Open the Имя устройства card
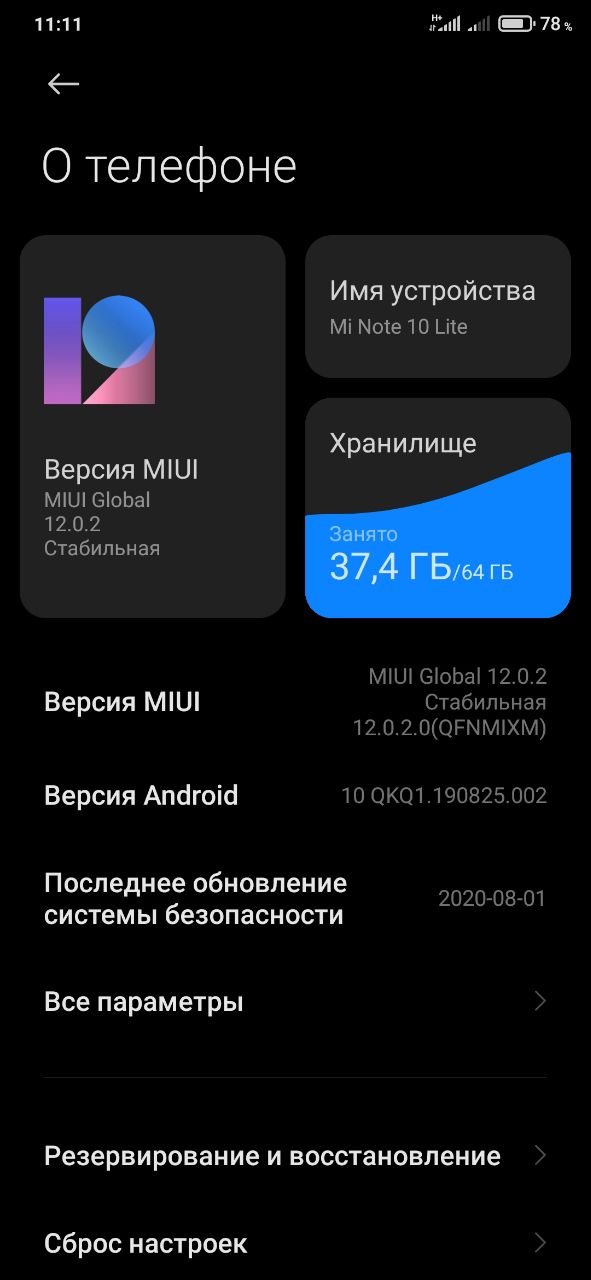591x1280 pixels. [438, 307]
